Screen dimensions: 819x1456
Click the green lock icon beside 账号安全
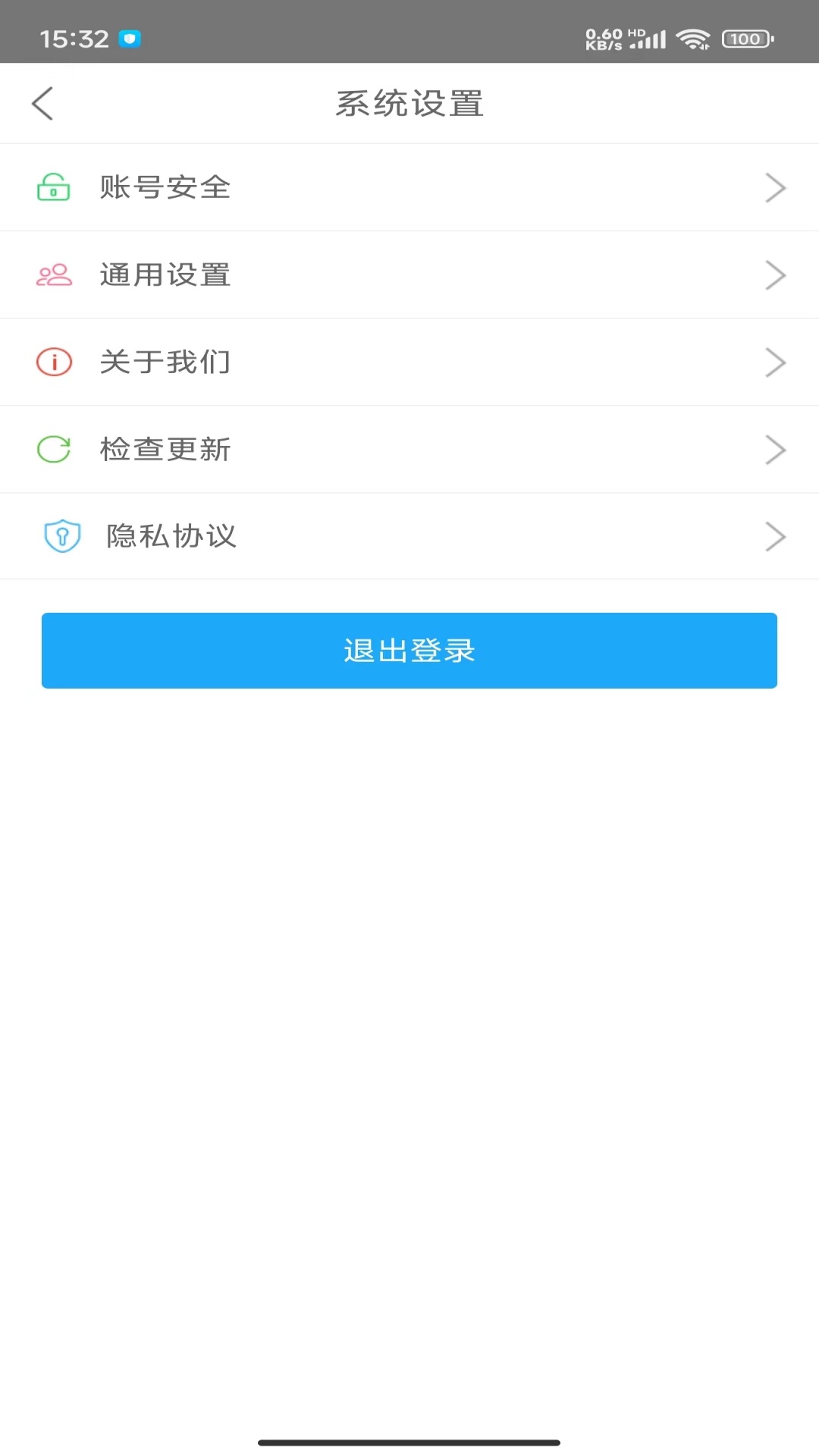click(52, 187)
